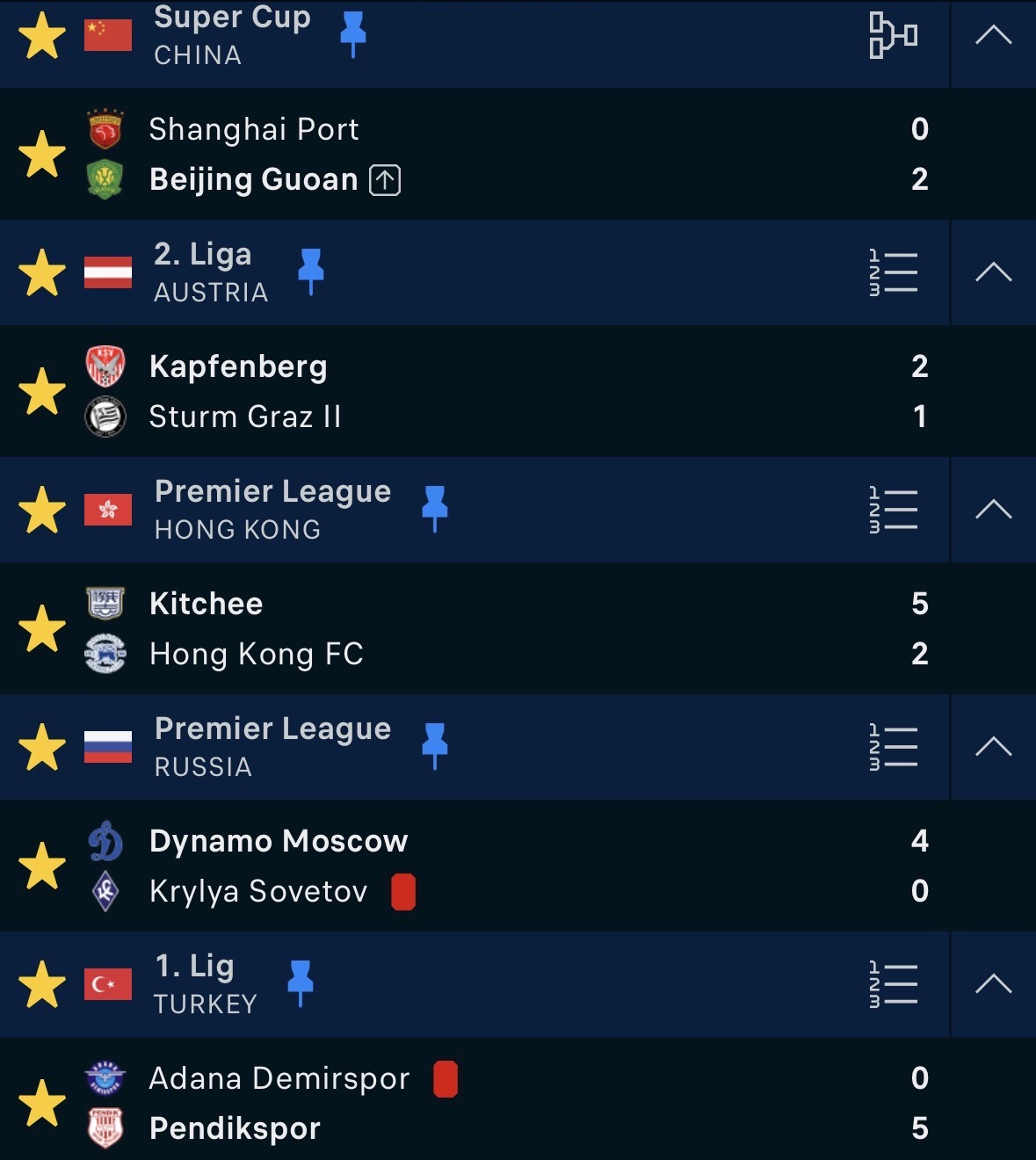Open Dynamo Moscow vs Krylya Sovetov match
Screen dimensions: 1036x1160
527,866
